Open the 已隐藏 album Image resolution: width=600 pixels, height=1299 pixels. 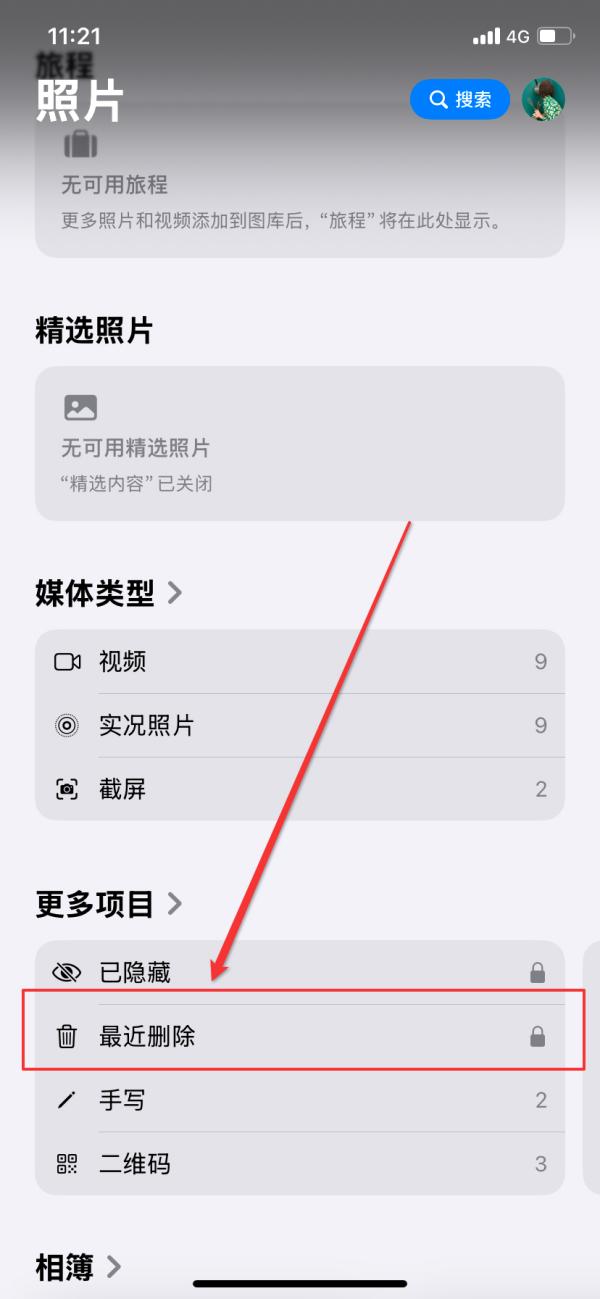point(300,972)
